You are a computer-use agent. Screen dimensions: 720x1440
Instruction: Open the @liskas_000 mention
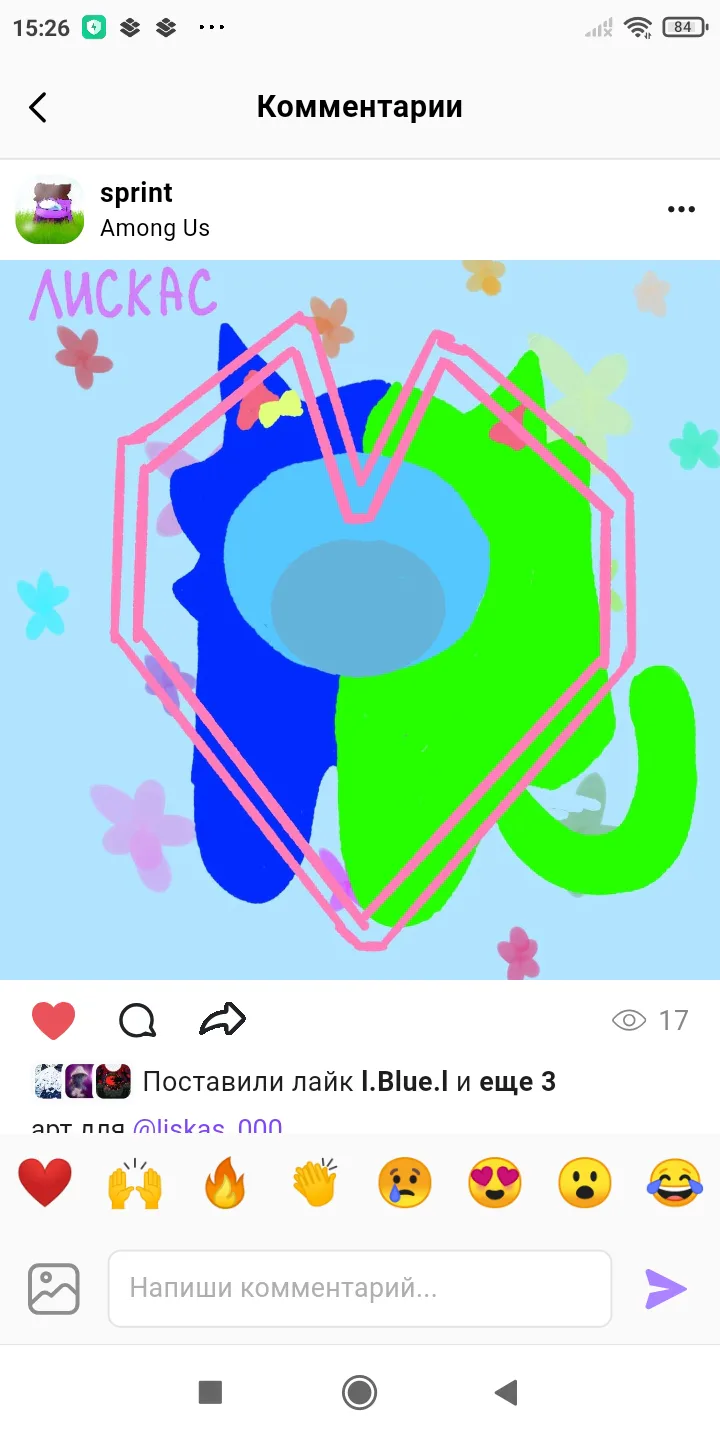[x=208, y=1126]
